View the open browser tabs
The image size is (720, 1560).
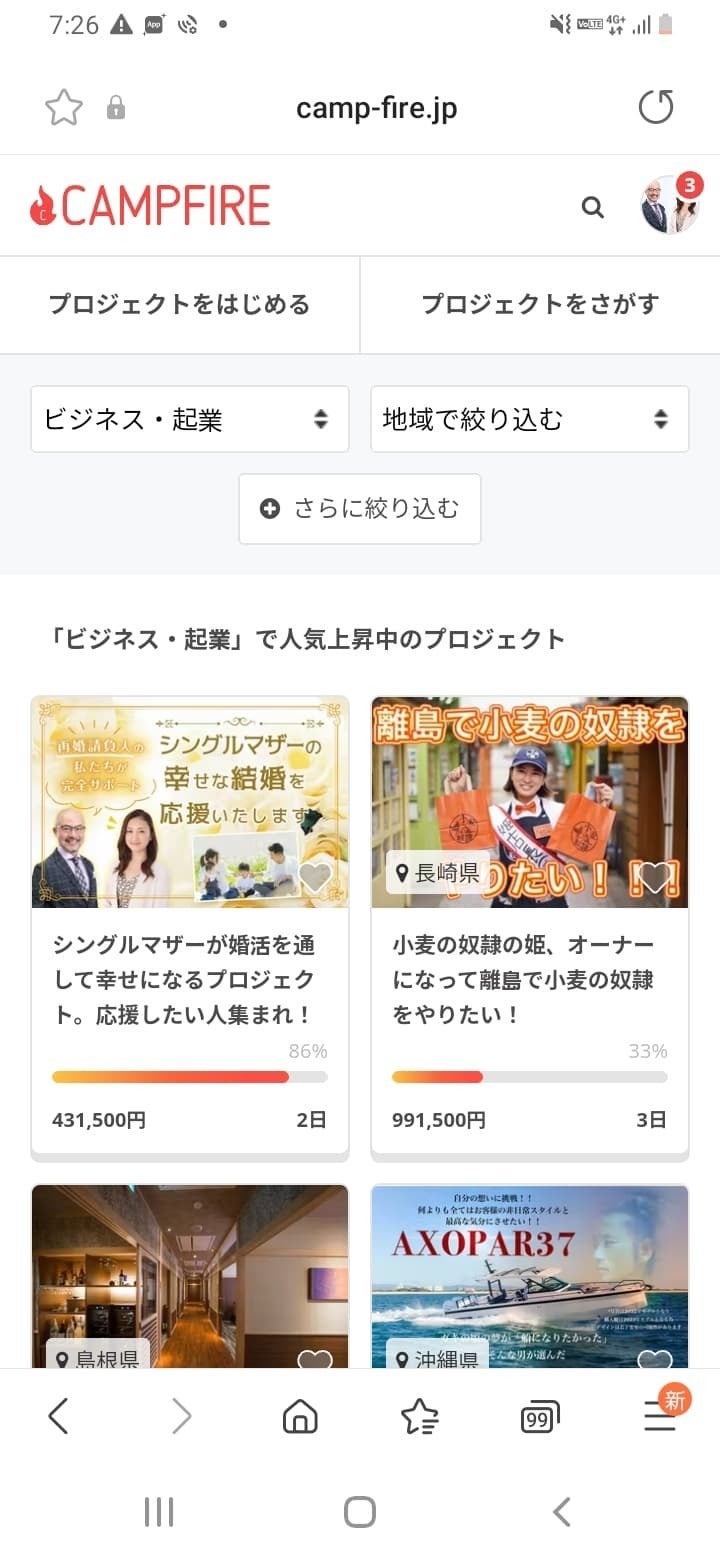click(540, 1417)
